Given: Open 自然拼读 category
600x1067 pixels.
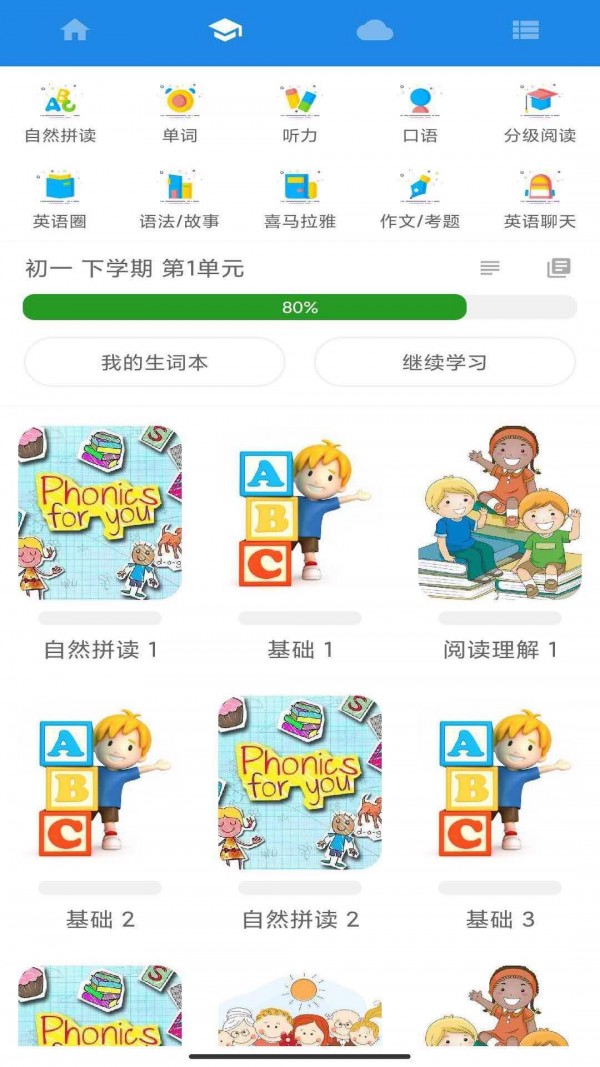Looking at the screenshot, I should point(60,113).
